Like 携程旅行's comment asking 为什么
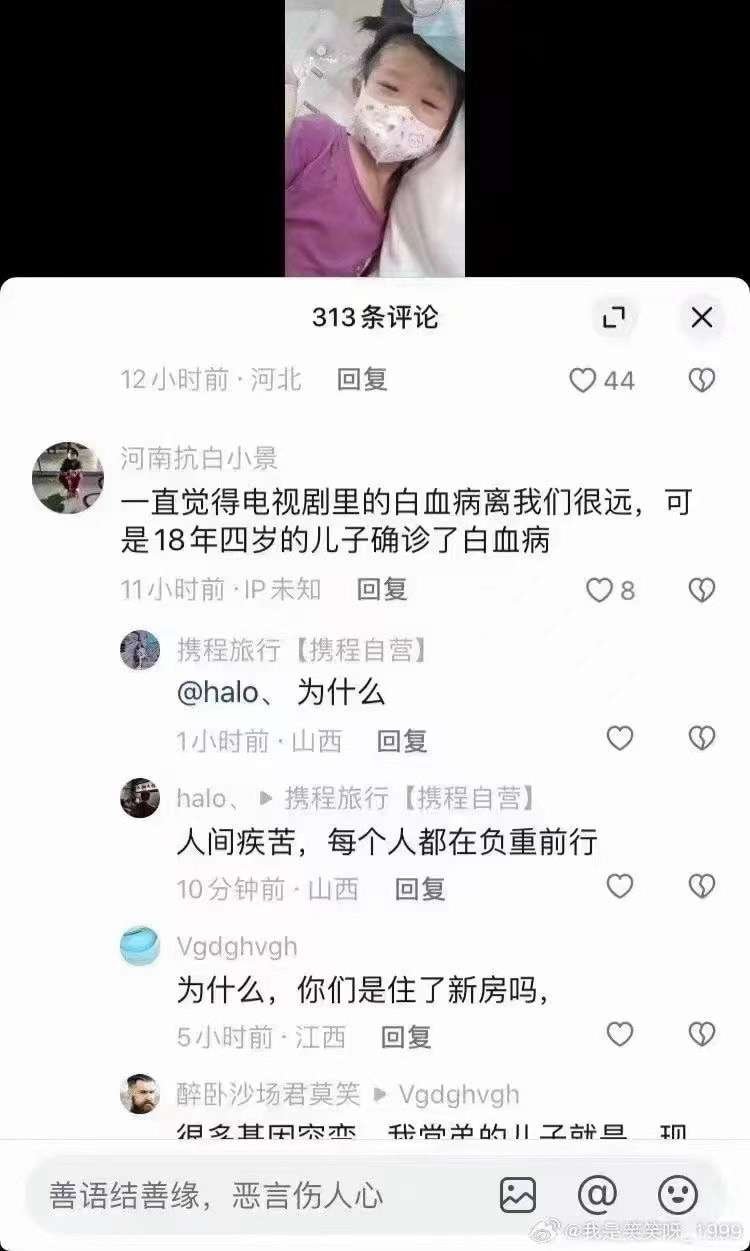Viewport: 750px width, 1251px height. point(620,739)
